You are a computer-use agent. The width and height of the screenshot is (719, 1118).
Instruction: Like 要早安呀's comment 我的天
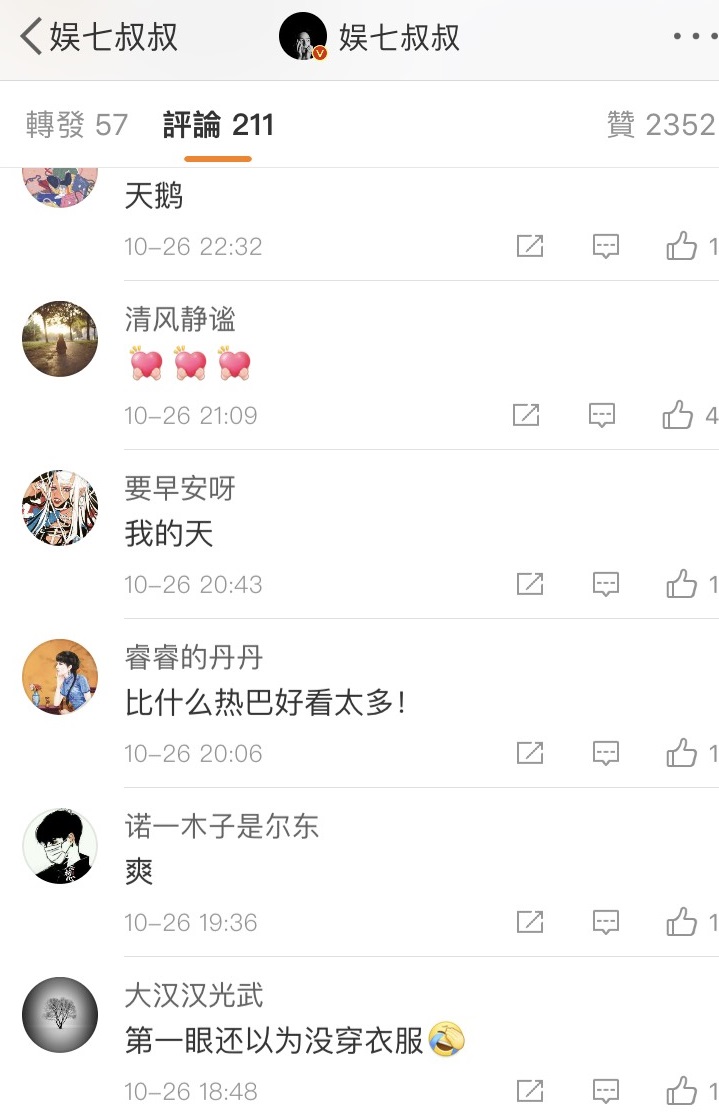coord(682,584)
